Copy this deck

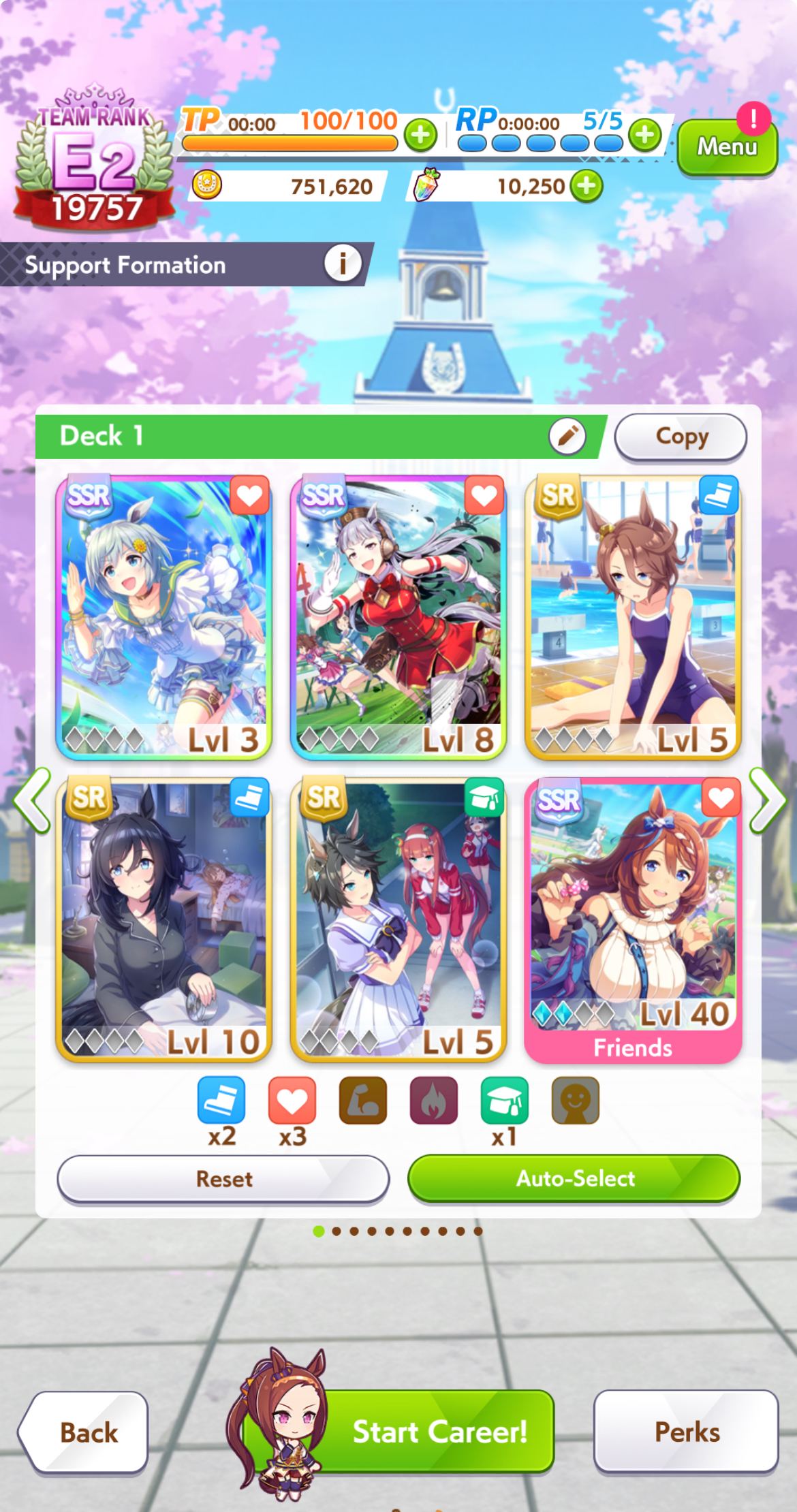tap(681, 437)
